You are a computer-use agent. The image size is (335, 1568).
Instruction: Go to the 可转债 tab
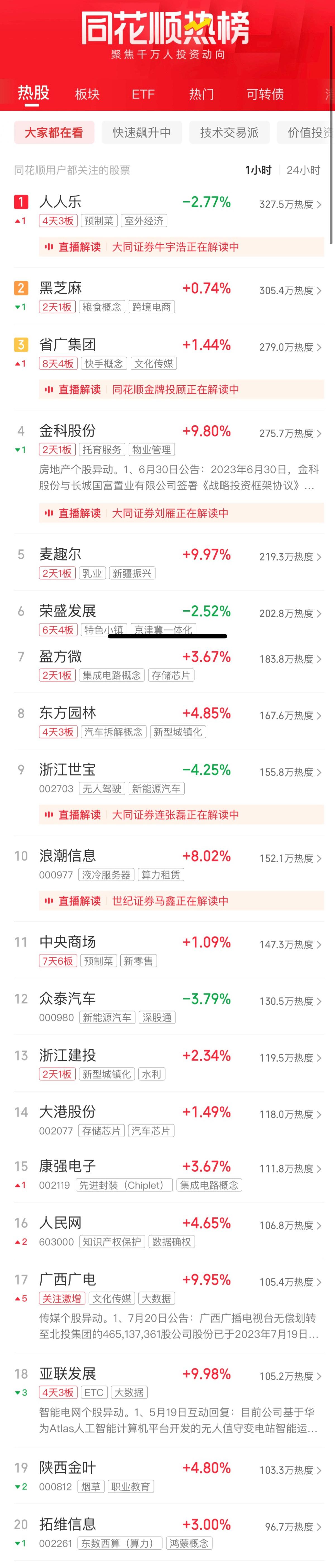(x=265, y=94)
